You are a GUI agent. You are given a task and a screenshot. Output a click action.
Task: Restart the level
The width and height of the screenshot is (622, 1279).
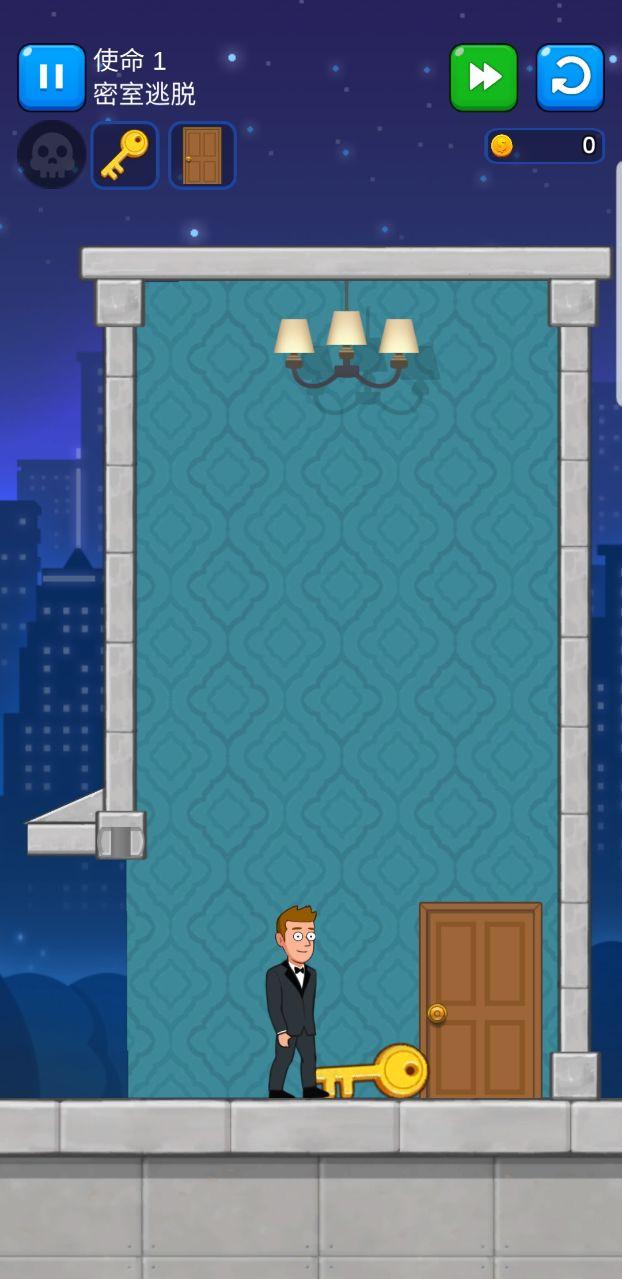pos(570,77)
